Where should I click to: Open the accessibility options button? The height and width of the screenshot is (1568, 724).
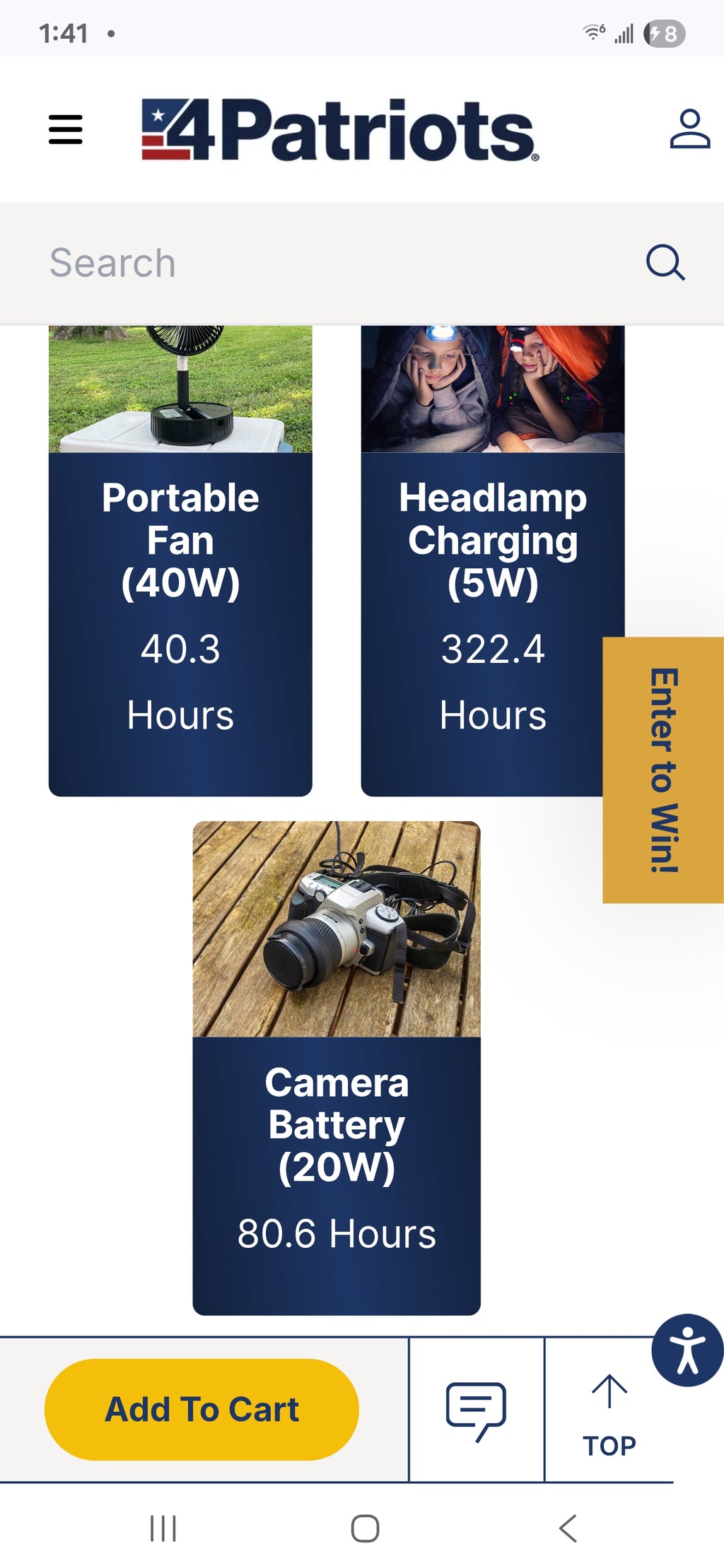[x=687, y=1350]
